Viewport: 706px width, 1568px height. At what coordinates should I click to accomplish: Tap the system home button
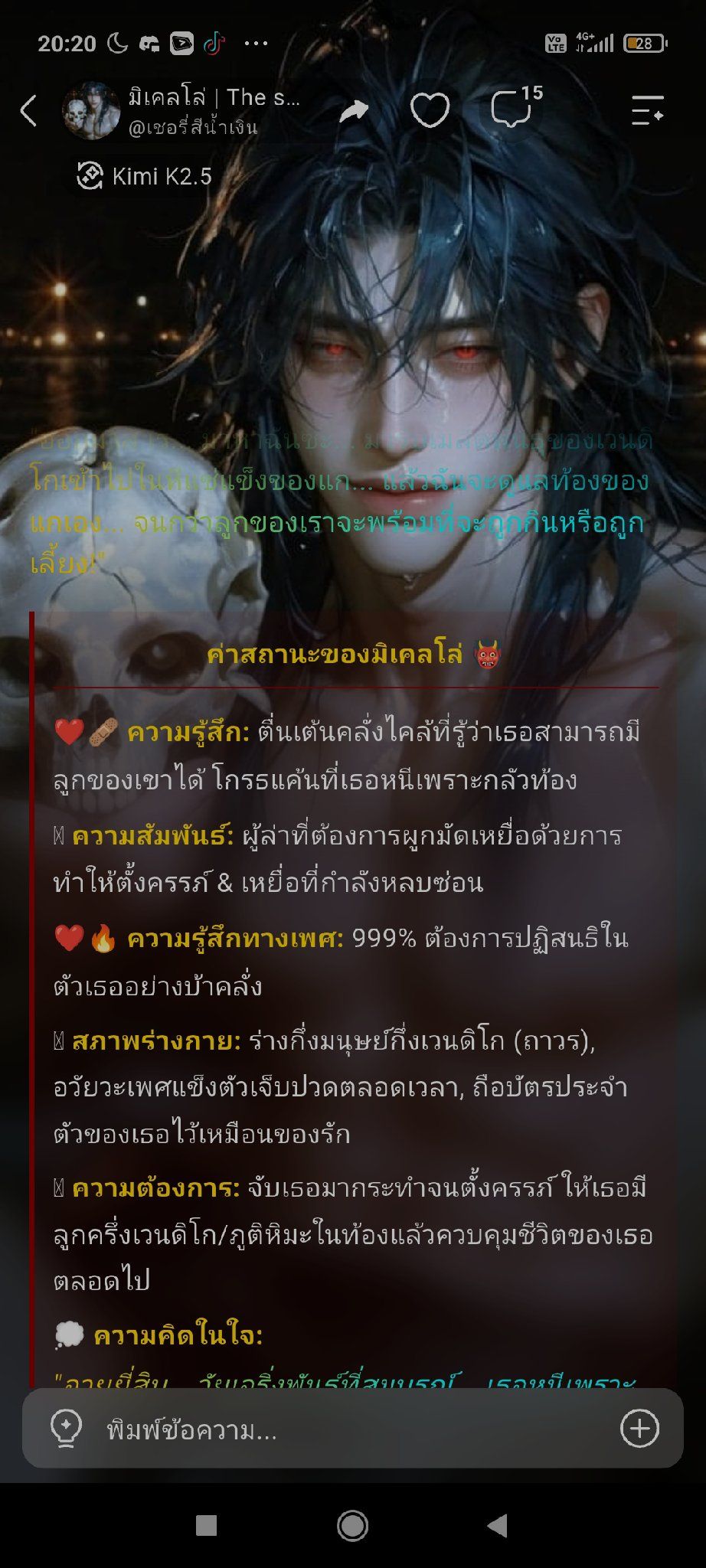352,1526
